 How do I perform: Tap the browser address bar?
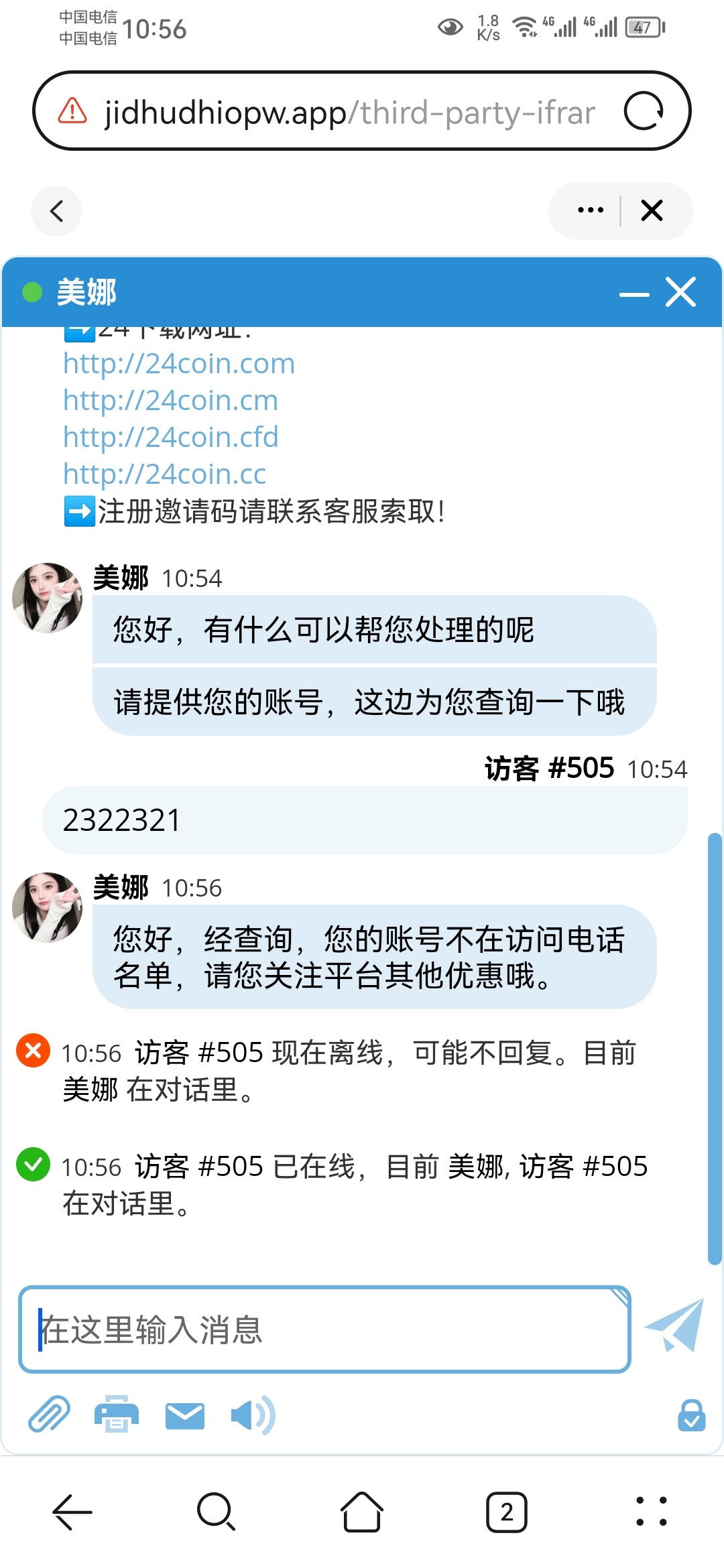pos(349,112)
